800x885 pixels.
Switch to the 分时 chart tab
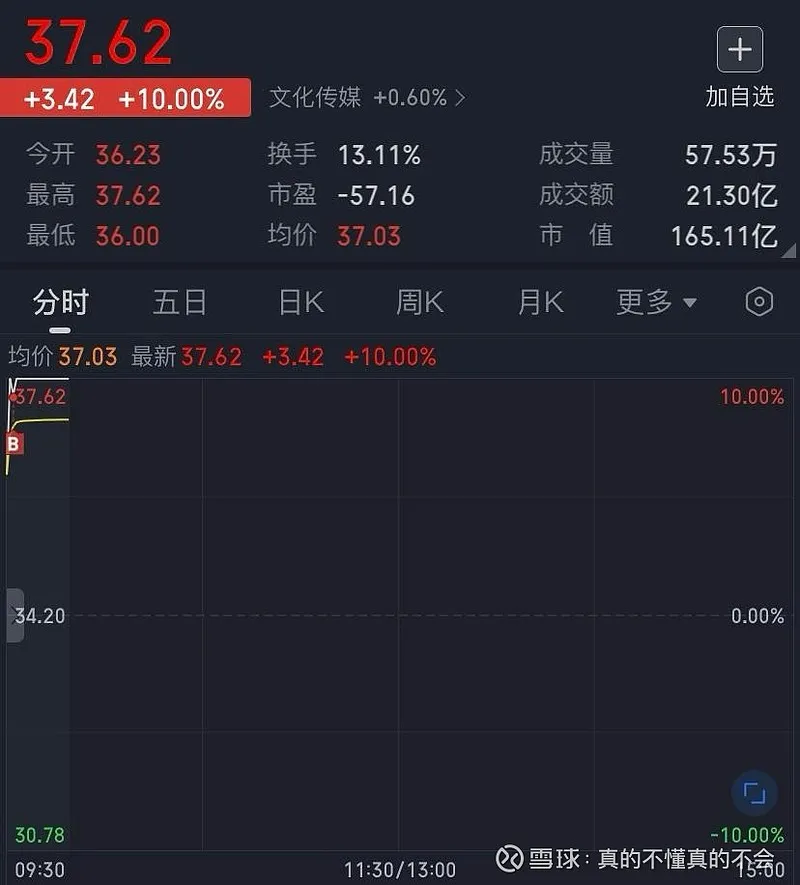pyautogui.click(x=61, y=302)
